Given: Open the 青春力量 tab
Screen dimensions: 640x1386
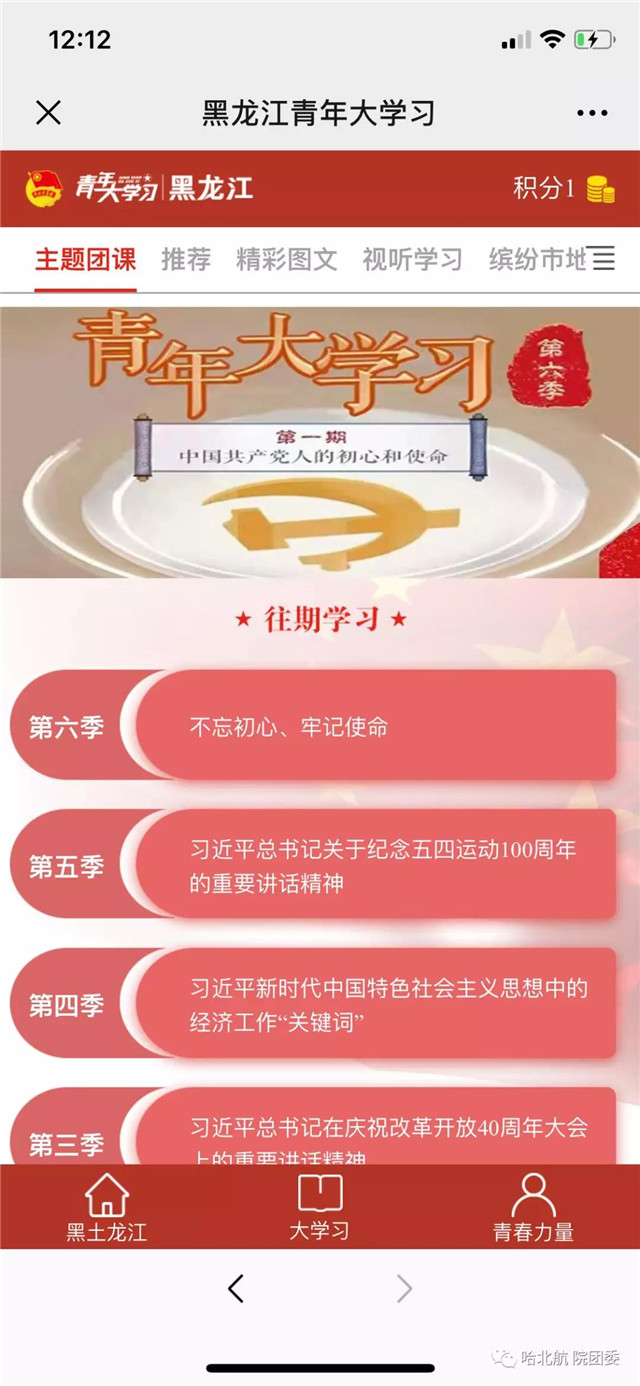Looking at the screenshot, I should pos(533,1207).
